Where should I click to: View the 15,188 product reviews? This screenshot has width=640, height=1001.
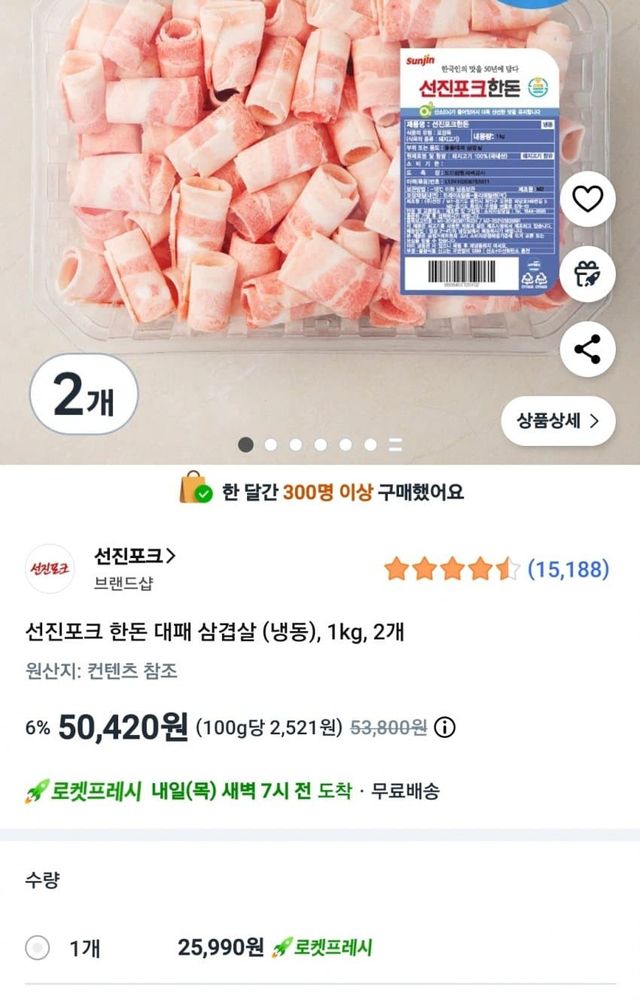[567, 570]
